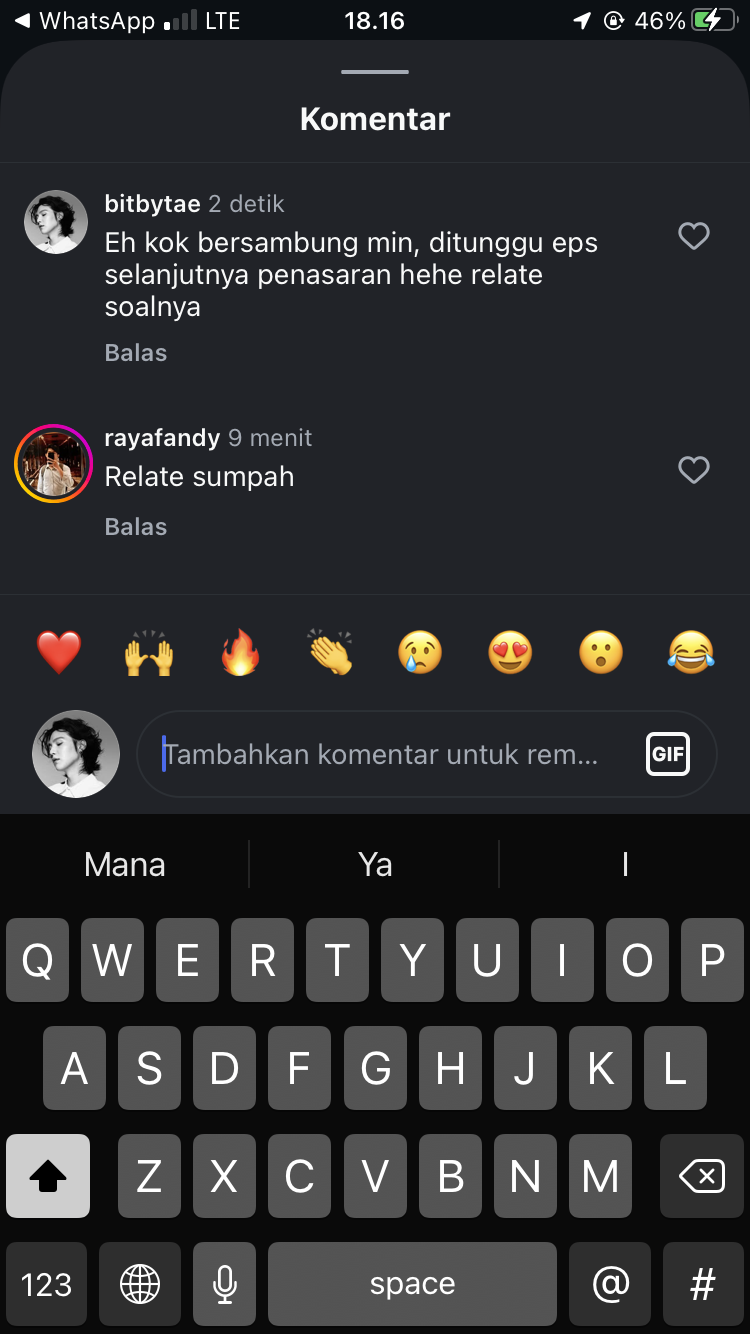Insert the surprised face emoji
This screenshot has height=1334, width=750.
pyautogui.click(x=601, y=653)
